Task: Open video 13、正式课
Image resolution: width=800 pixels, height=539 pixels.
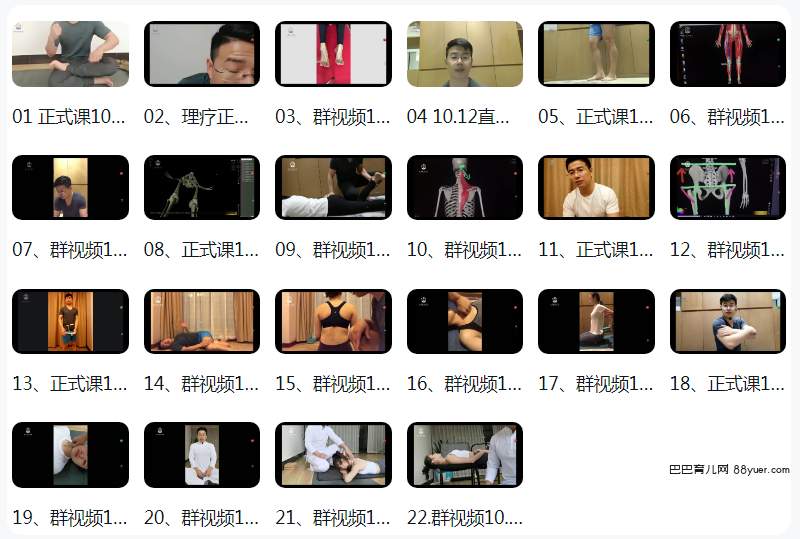Action: coord(70,321)
